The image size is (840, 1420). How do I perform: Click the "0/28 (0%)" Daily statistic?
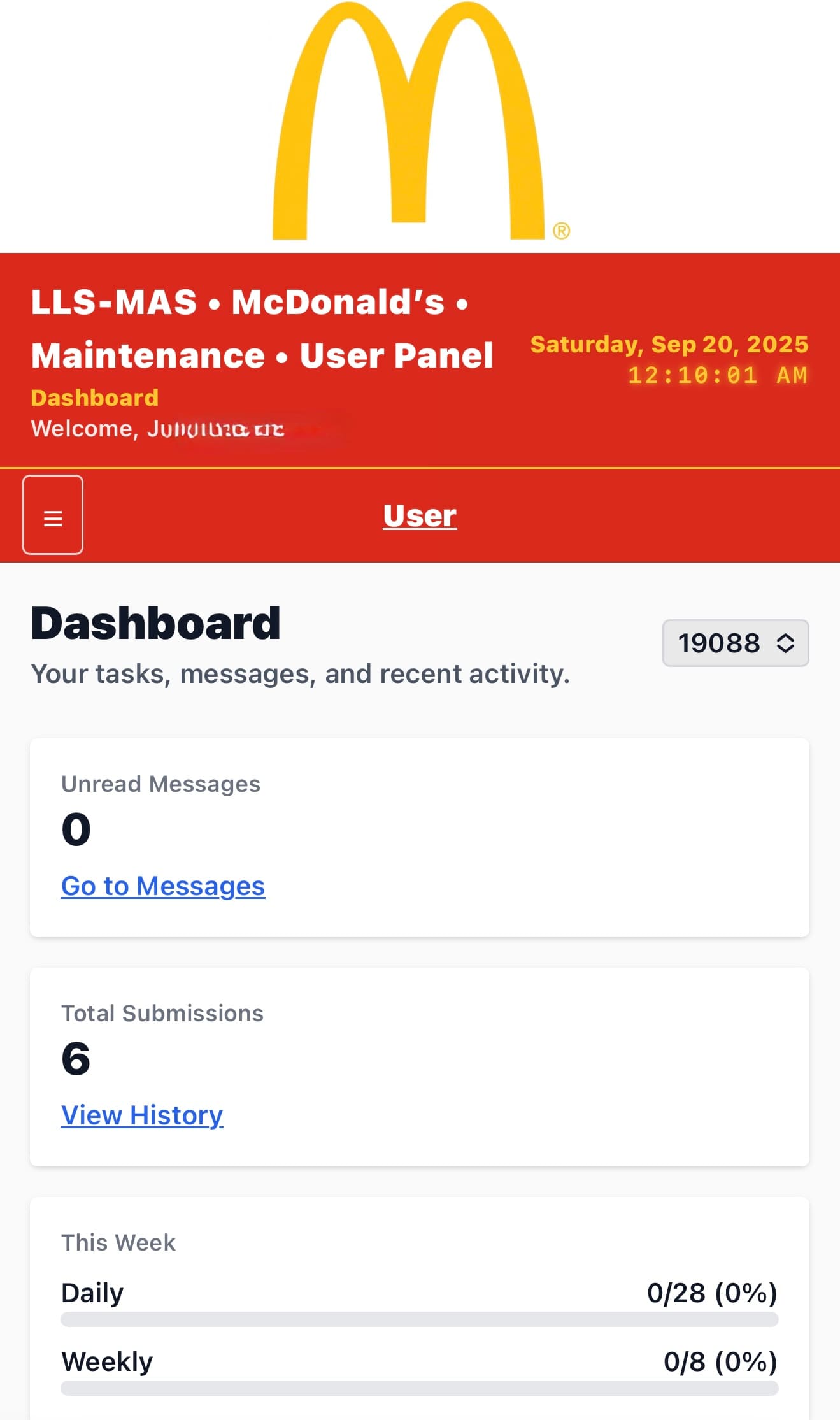tap(711, 1293)
